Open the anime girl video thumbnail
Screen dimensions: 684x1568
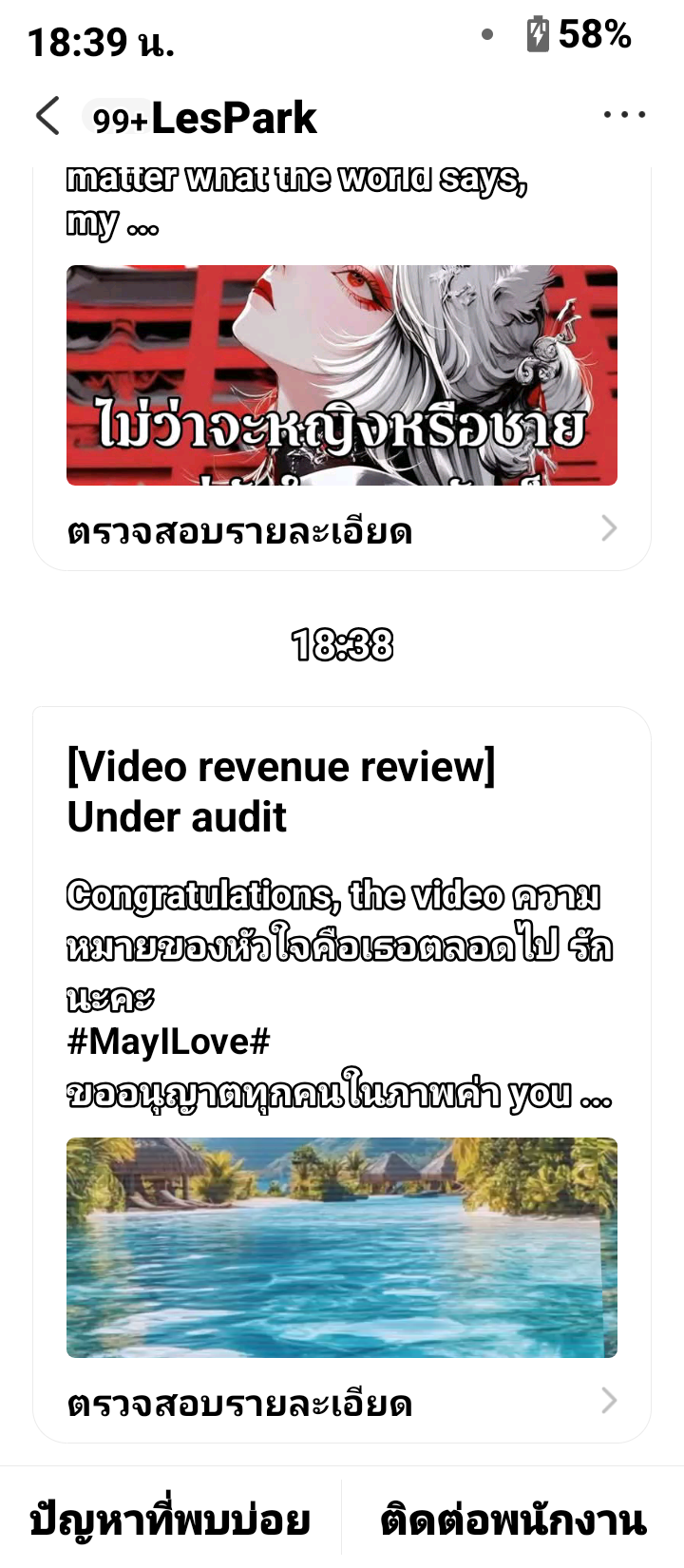pos(342,375)
